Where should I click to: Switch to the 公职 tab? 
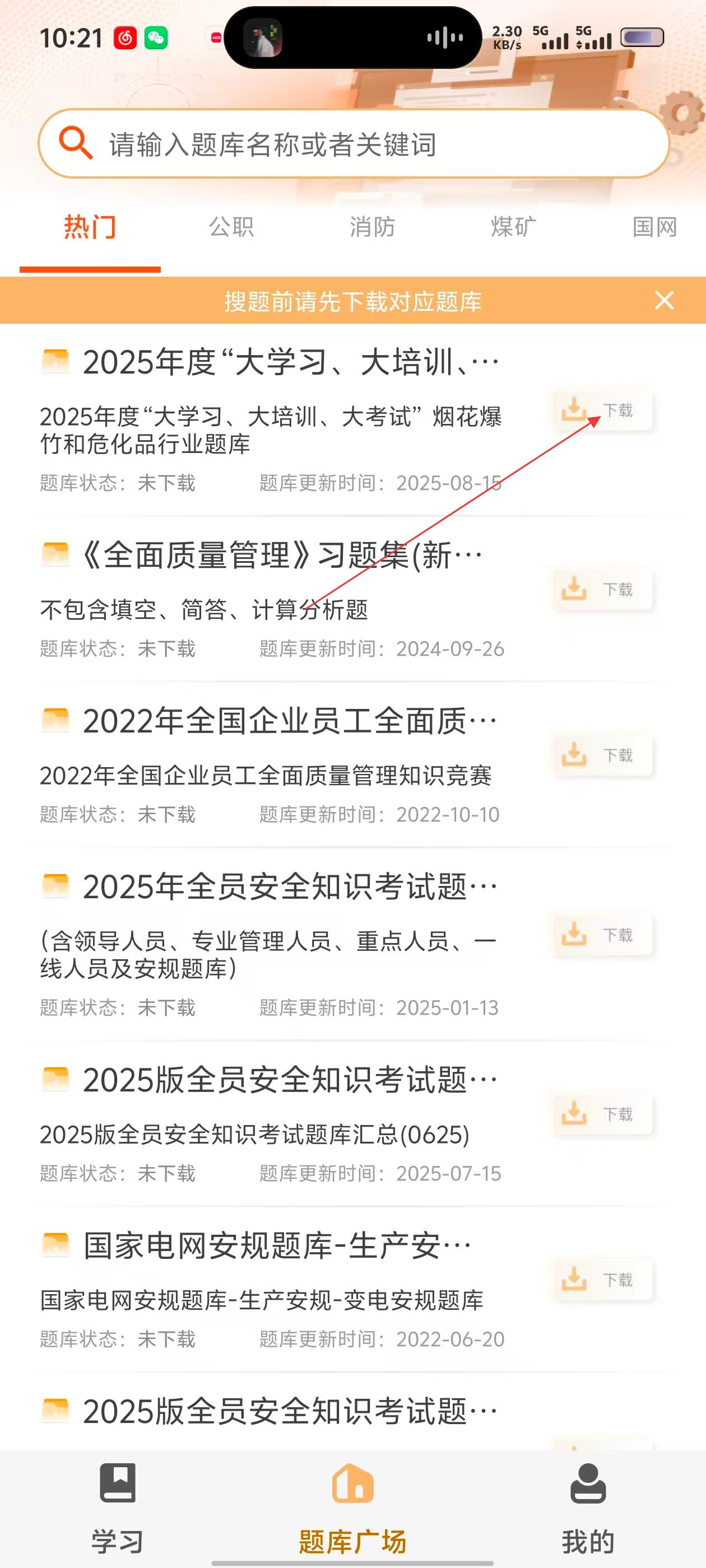(231, 227)
